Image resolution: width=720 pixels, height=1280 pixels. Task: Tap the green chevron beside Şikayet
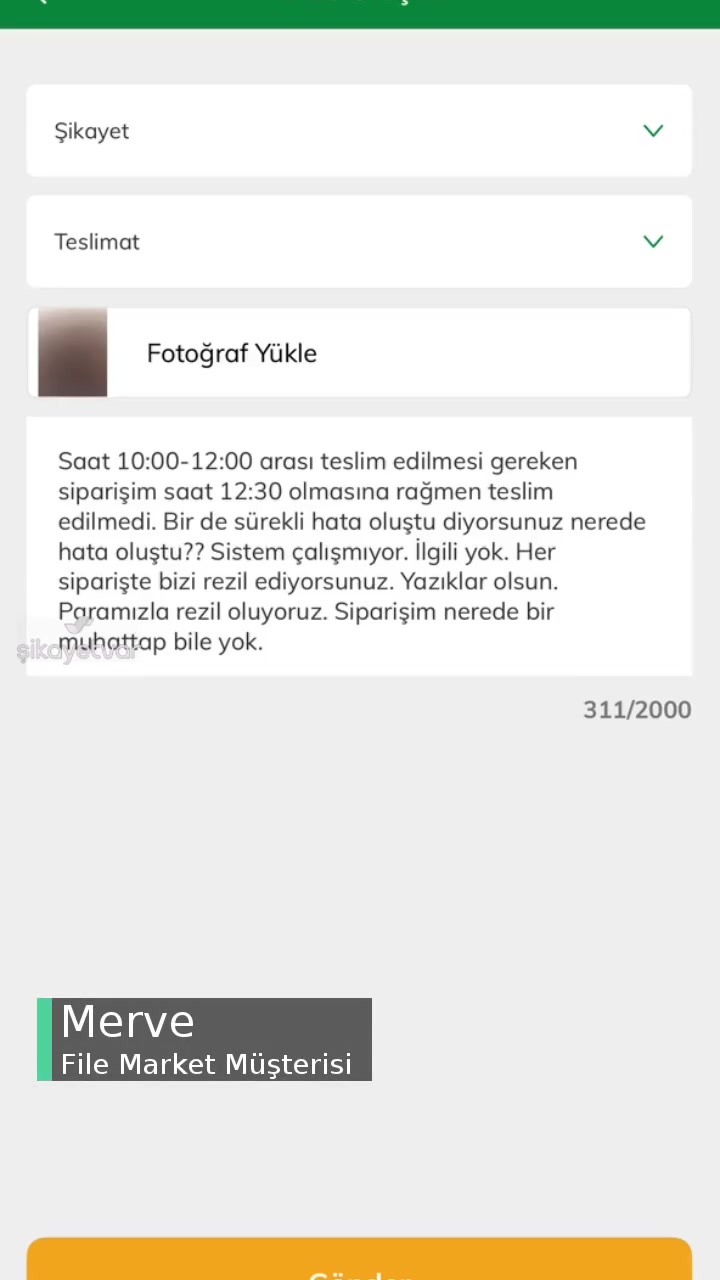[x=653, y=131]
